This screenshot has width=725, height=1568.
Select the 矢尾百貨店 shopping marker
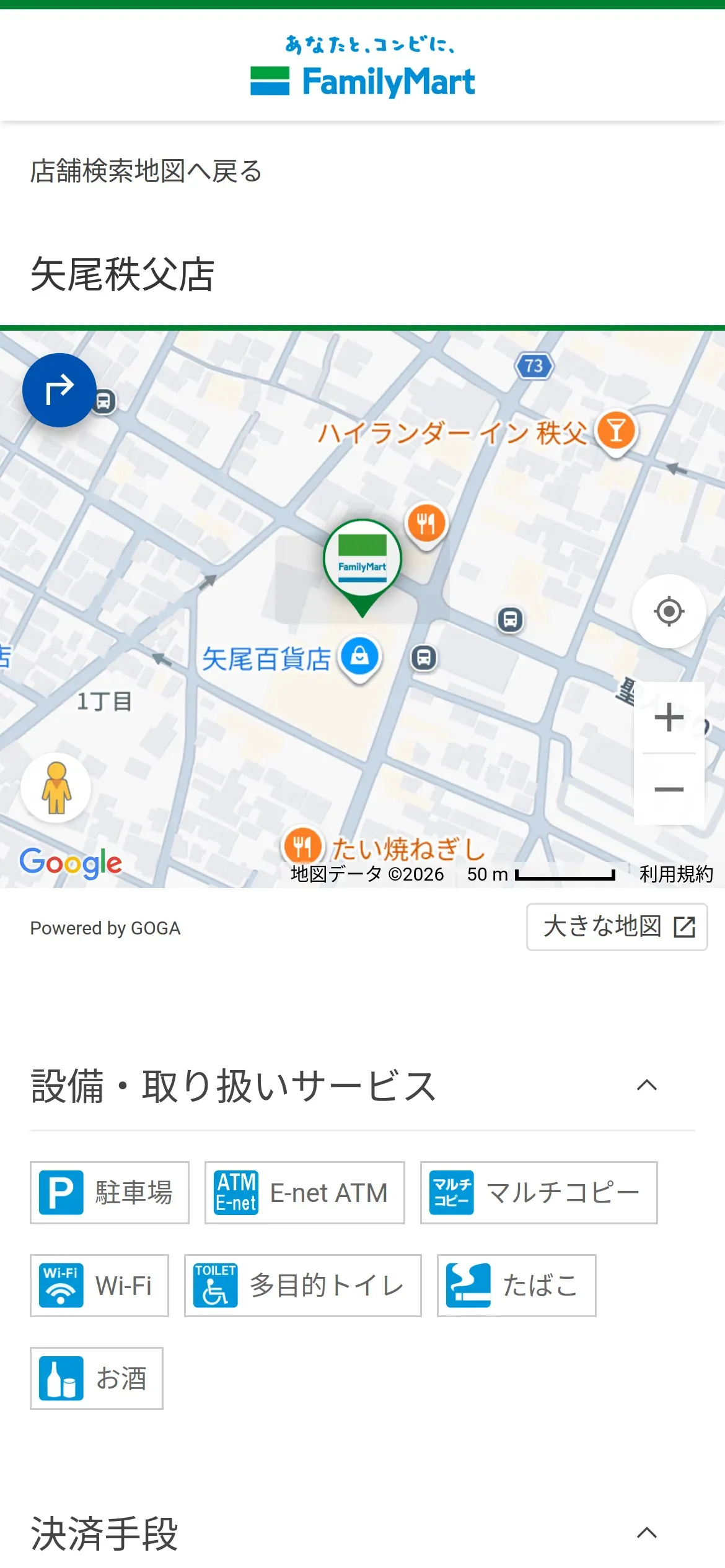[x=360, y=657]
